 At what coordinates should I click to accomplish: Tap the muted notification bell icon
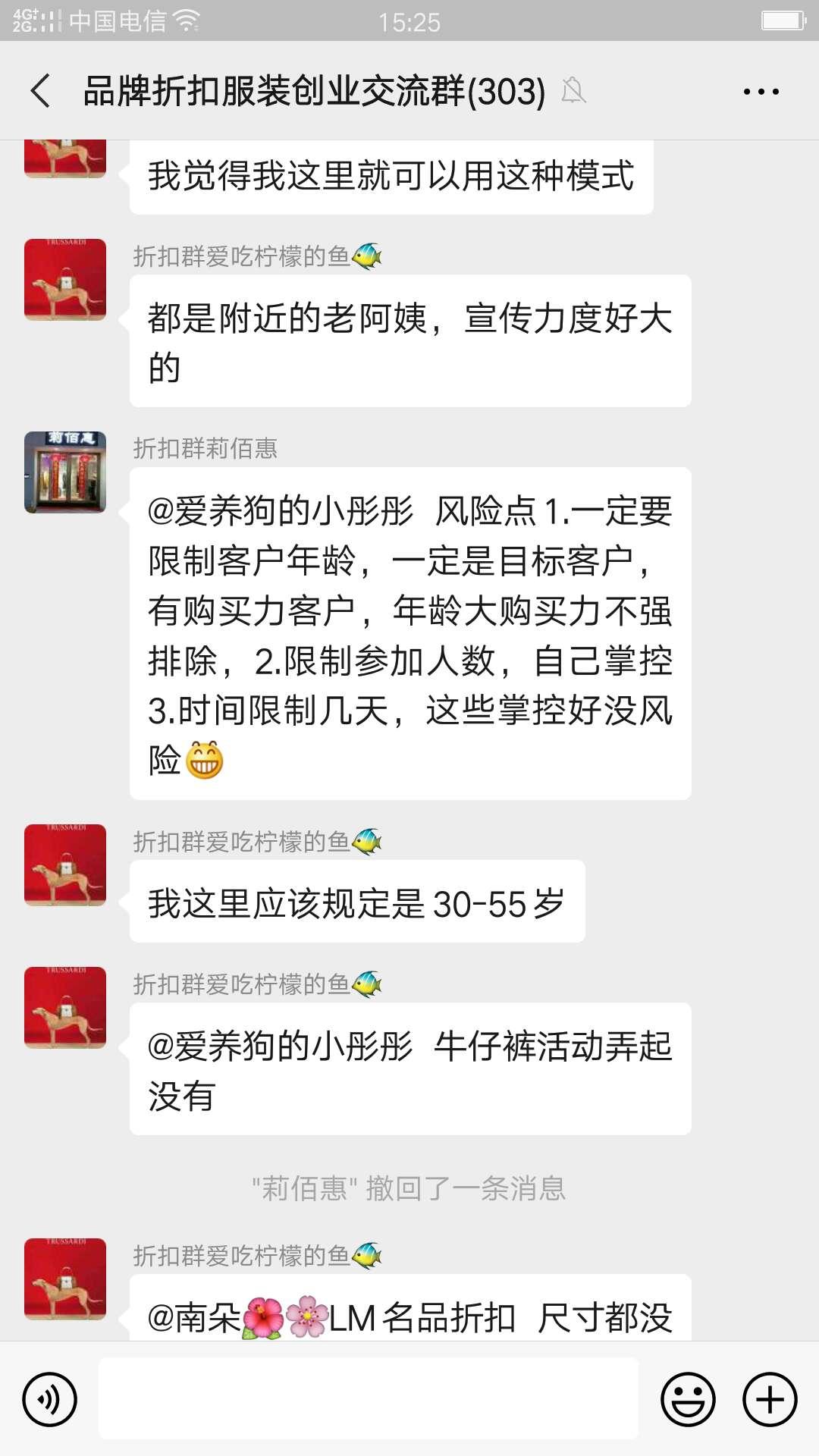tap(574, 91)
